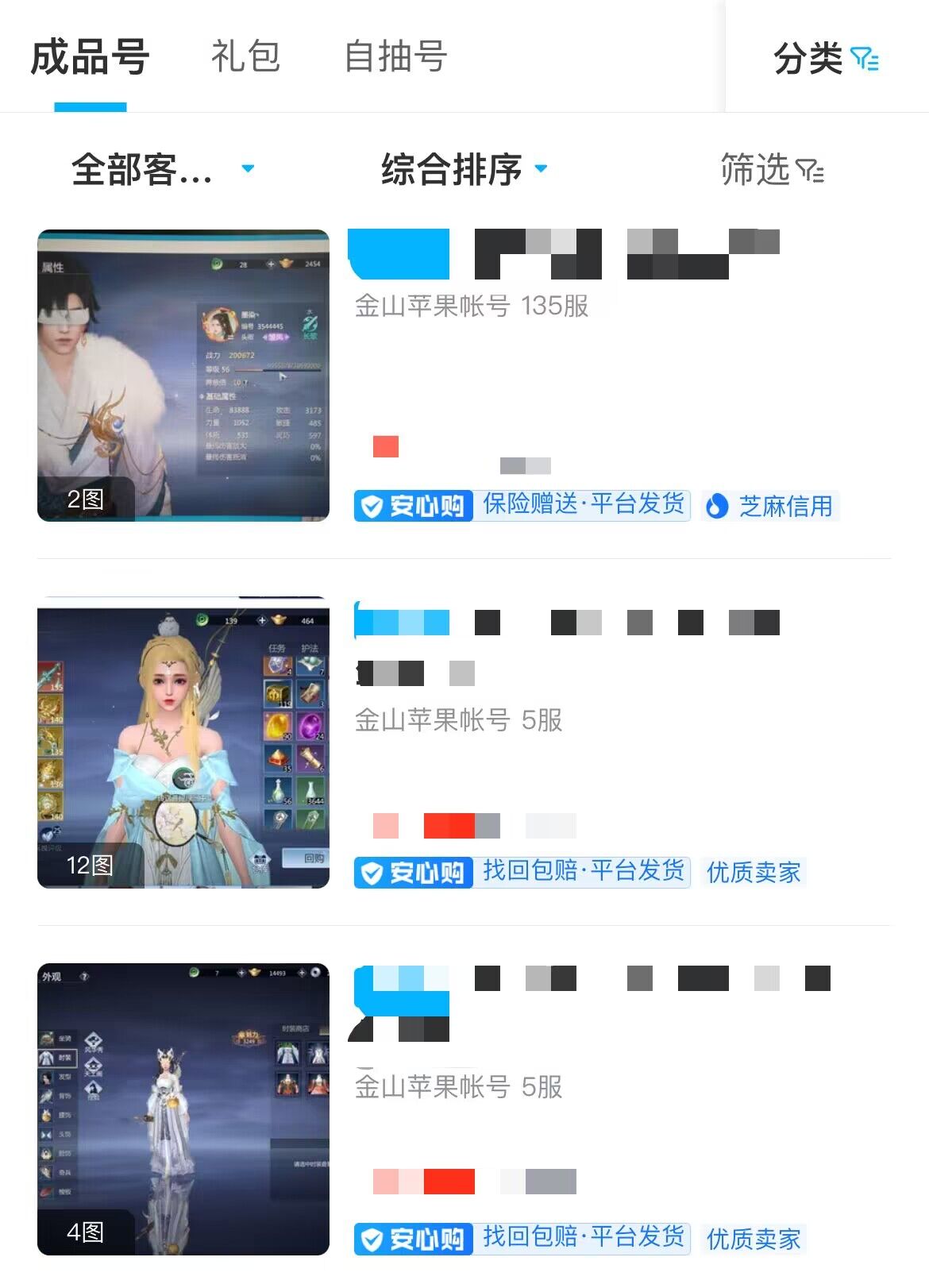Open the 分类 category filter
This screenshot has height=1288, width=929.
pos(826,59)
